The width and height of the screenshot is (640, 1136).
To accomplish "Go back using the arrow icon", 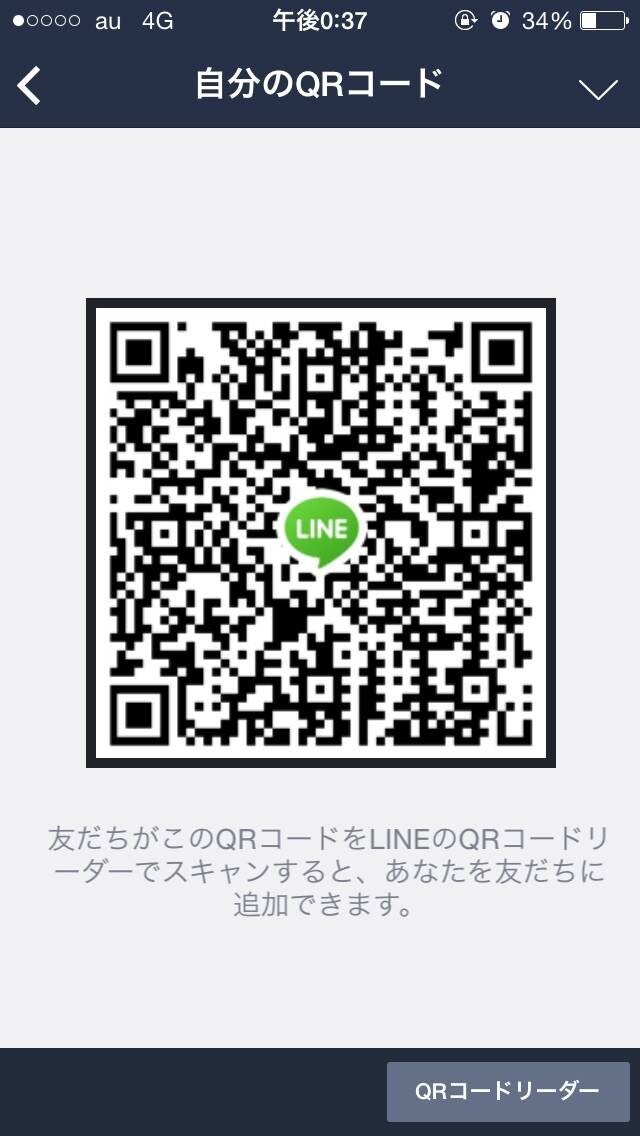I will click(29, 86).
